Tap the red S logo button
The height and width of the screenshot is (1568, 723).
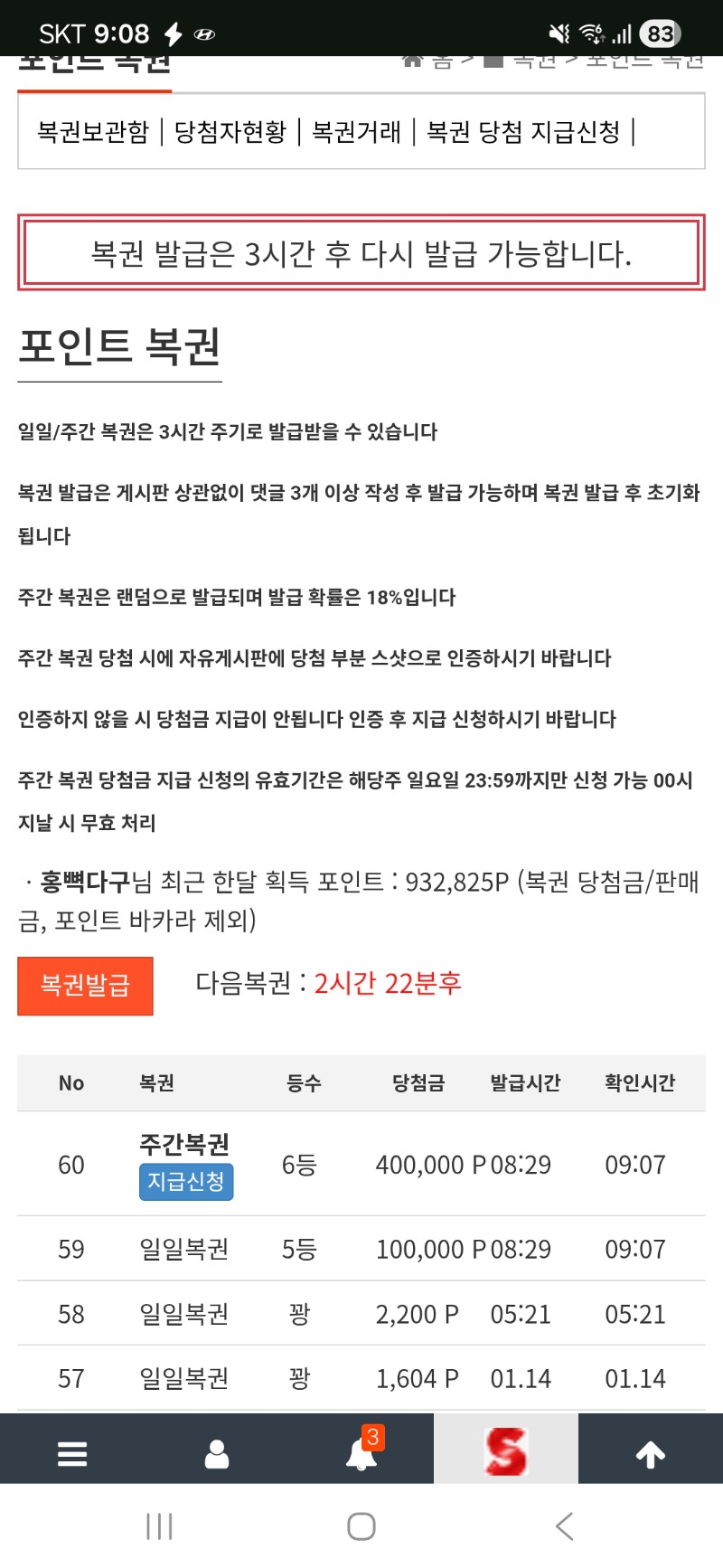505,1451
